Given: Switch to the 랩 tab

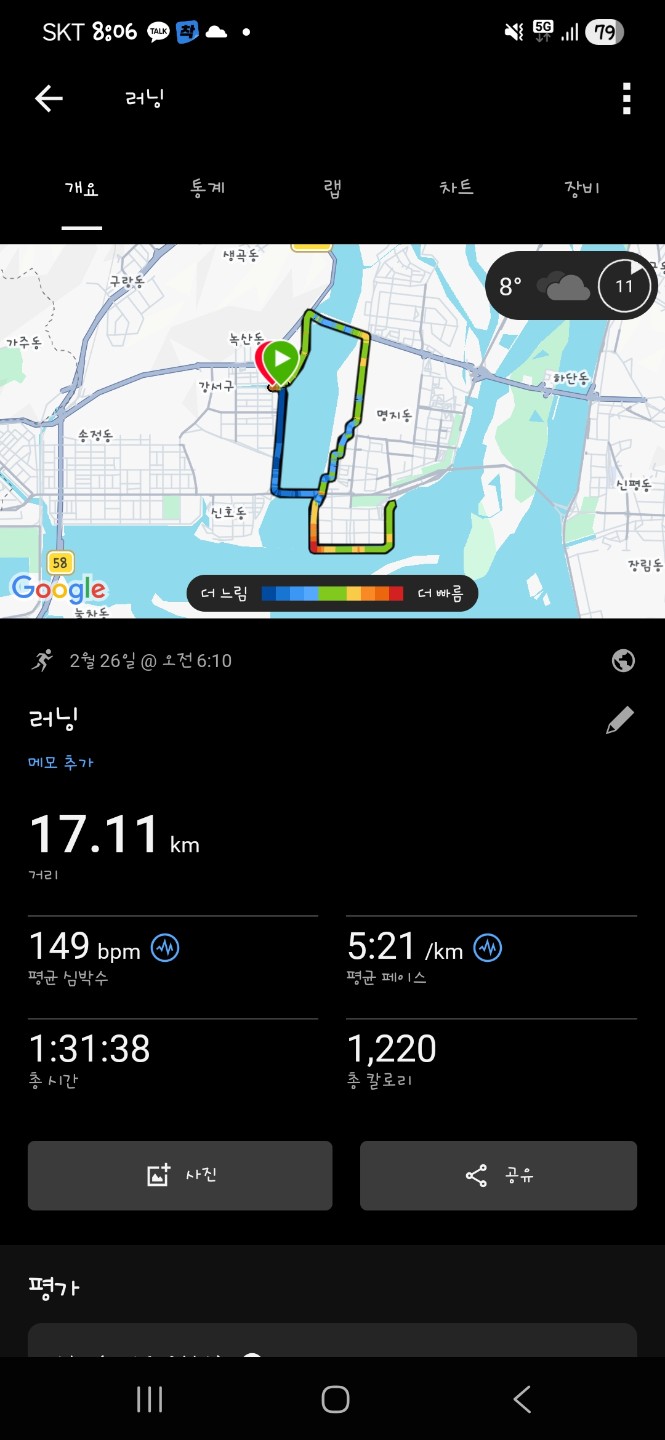Looking at the screenshot, I should [x=332, y=188].
